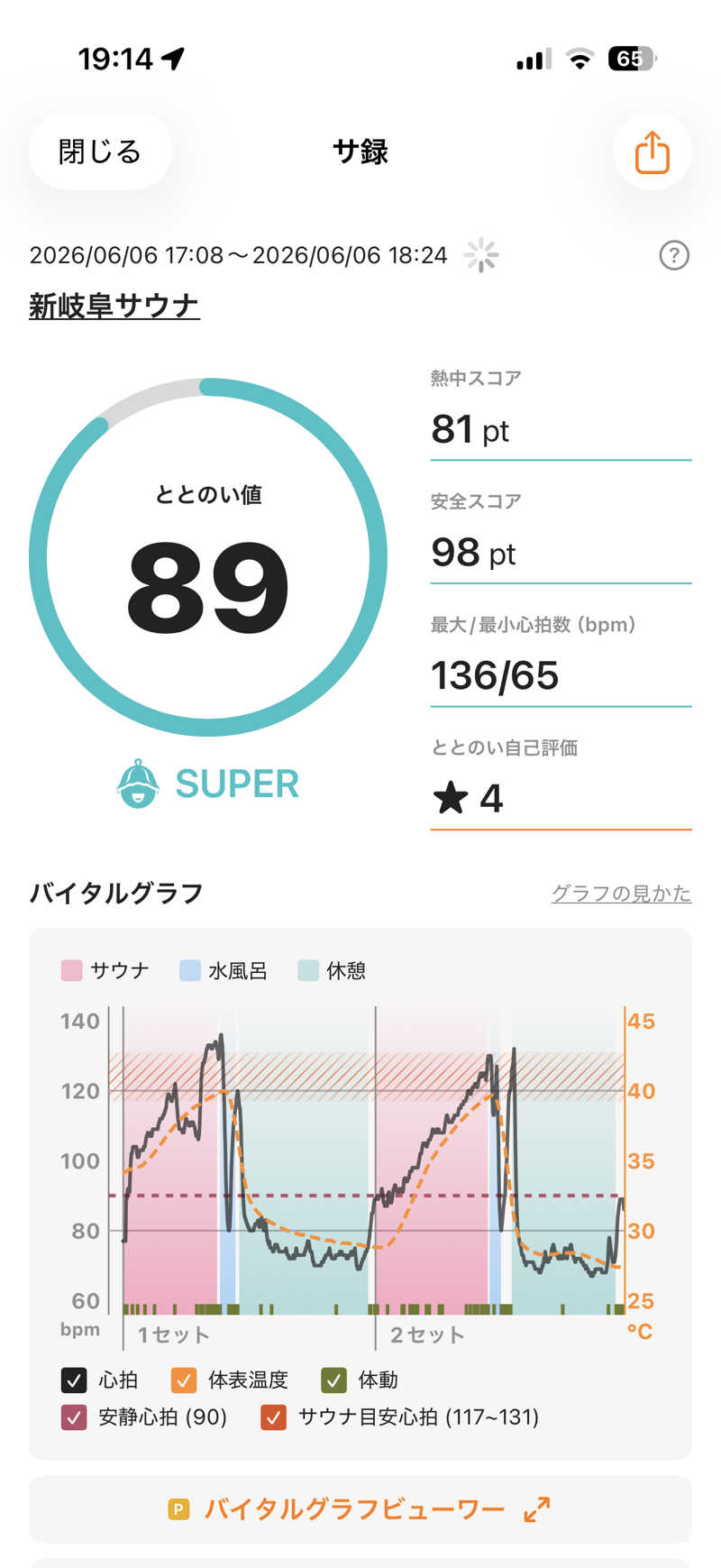Uncheck the 心拍 checkbox
This screenshot has width=721, height=1568.
(74, 1380)
